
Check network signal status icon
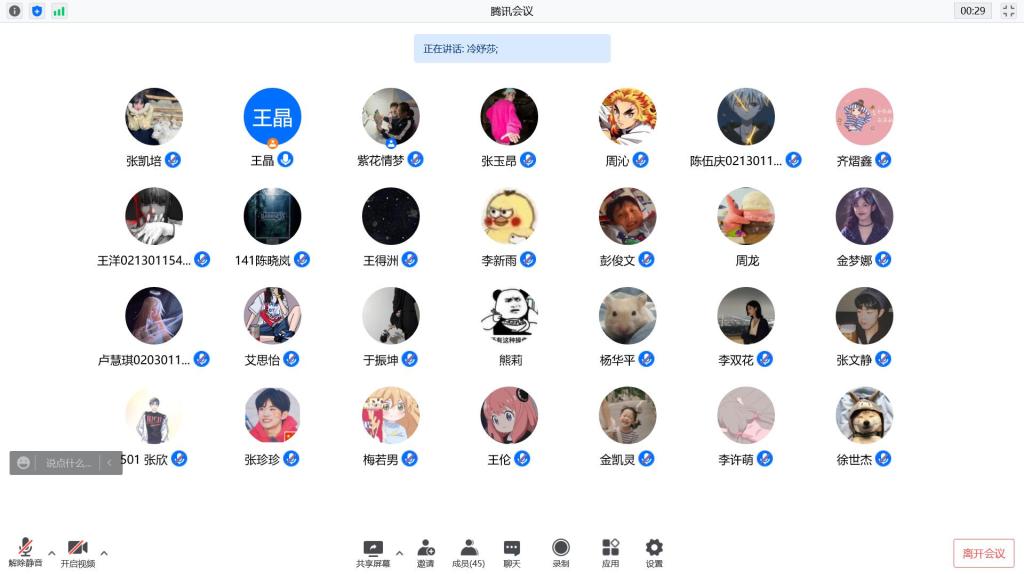[x=59, y=11]
